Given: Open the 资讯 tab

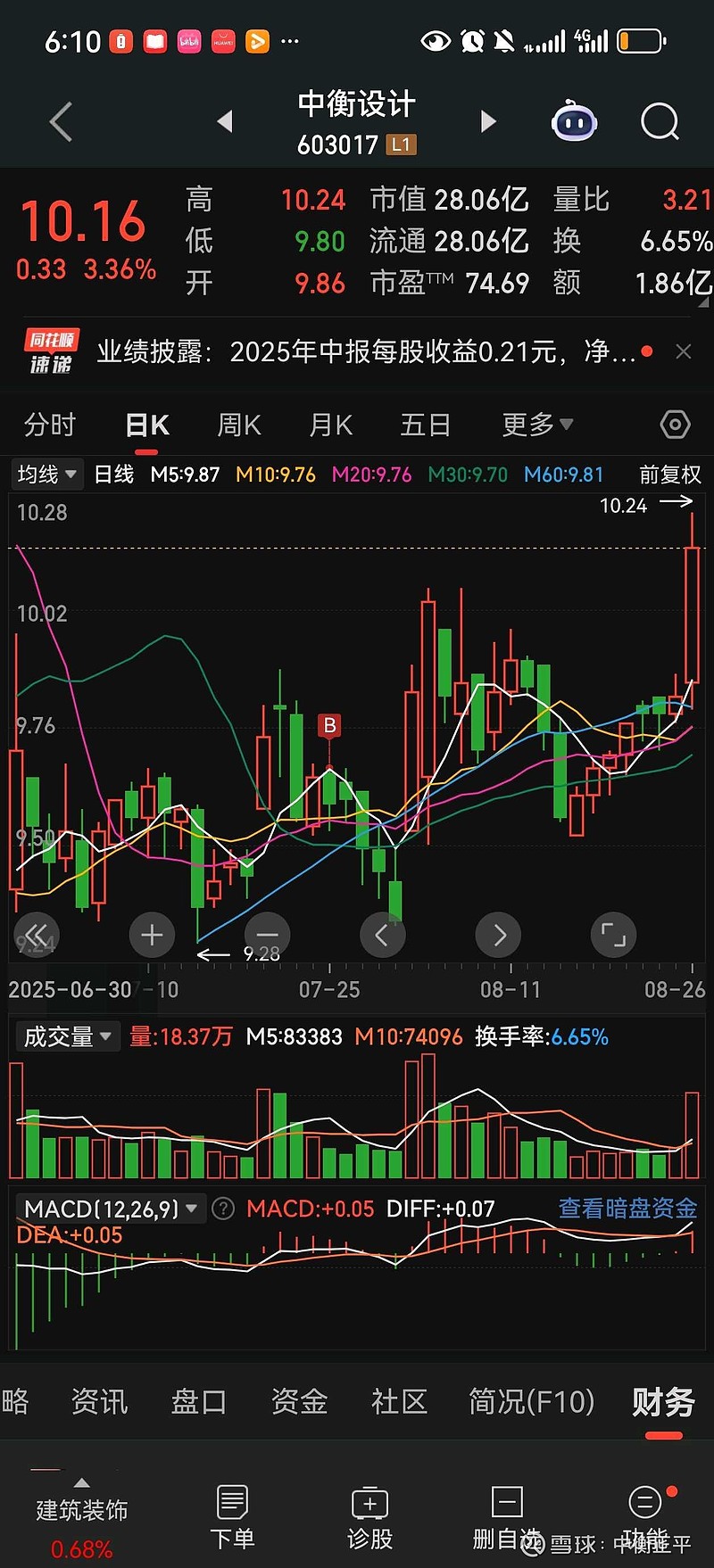Looking at the screenshot, I should pyautogui.click(x=99, y=1402).
